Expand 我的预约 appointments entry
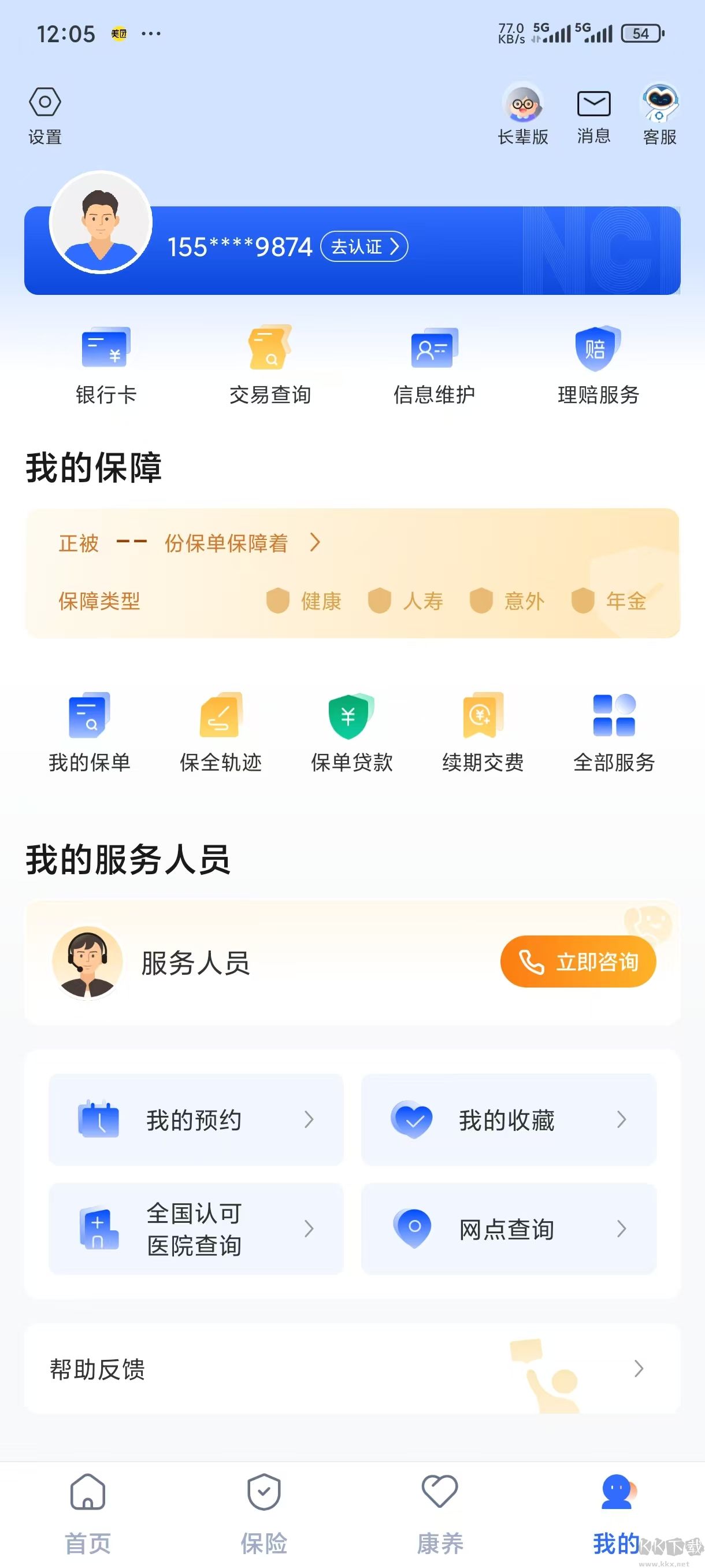The image size is (705, 1568). pyautogui.click(x=195, y=1119)
